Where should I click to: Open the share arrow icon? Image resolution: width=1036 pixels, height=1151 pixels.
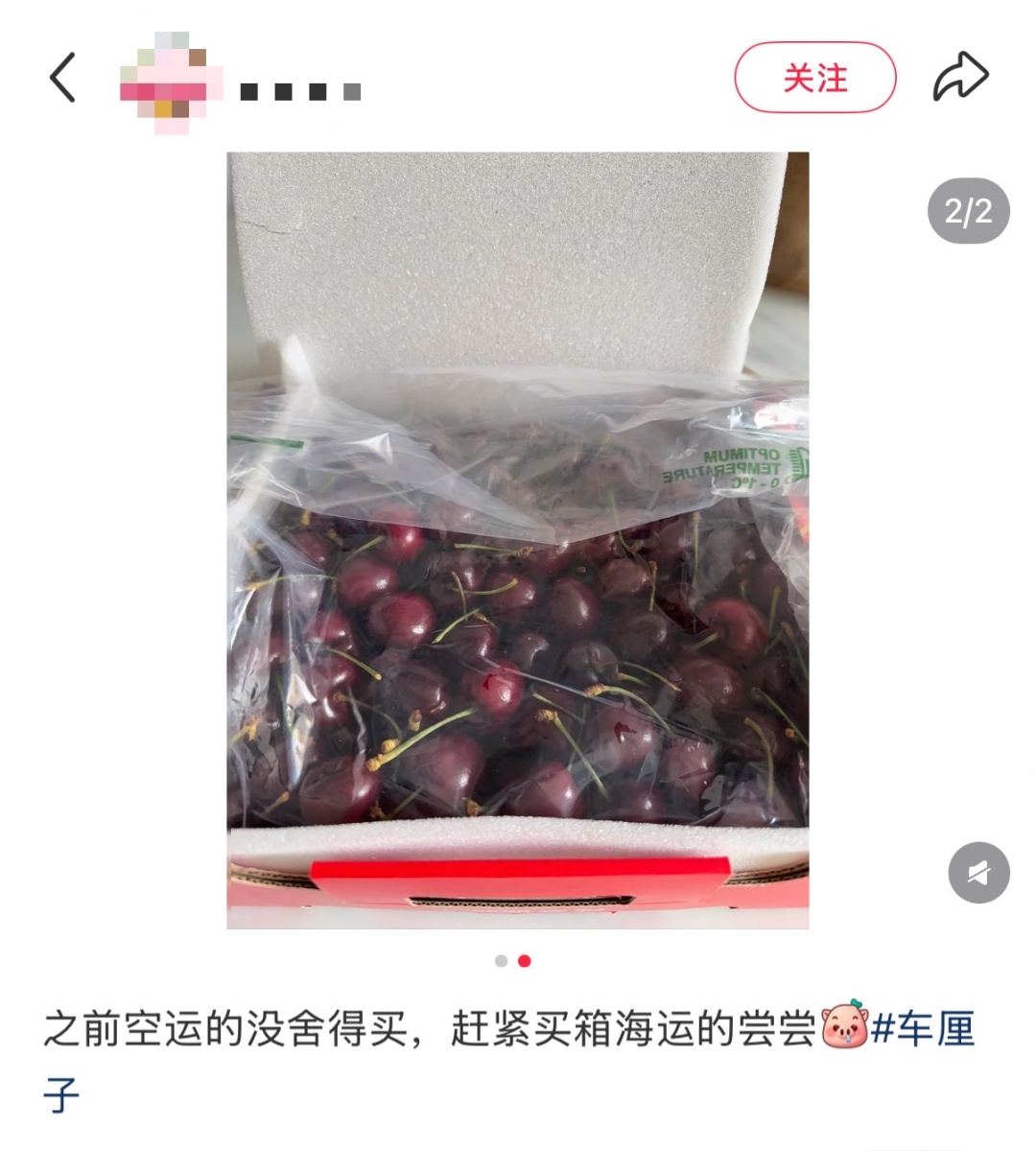[962, 77]
